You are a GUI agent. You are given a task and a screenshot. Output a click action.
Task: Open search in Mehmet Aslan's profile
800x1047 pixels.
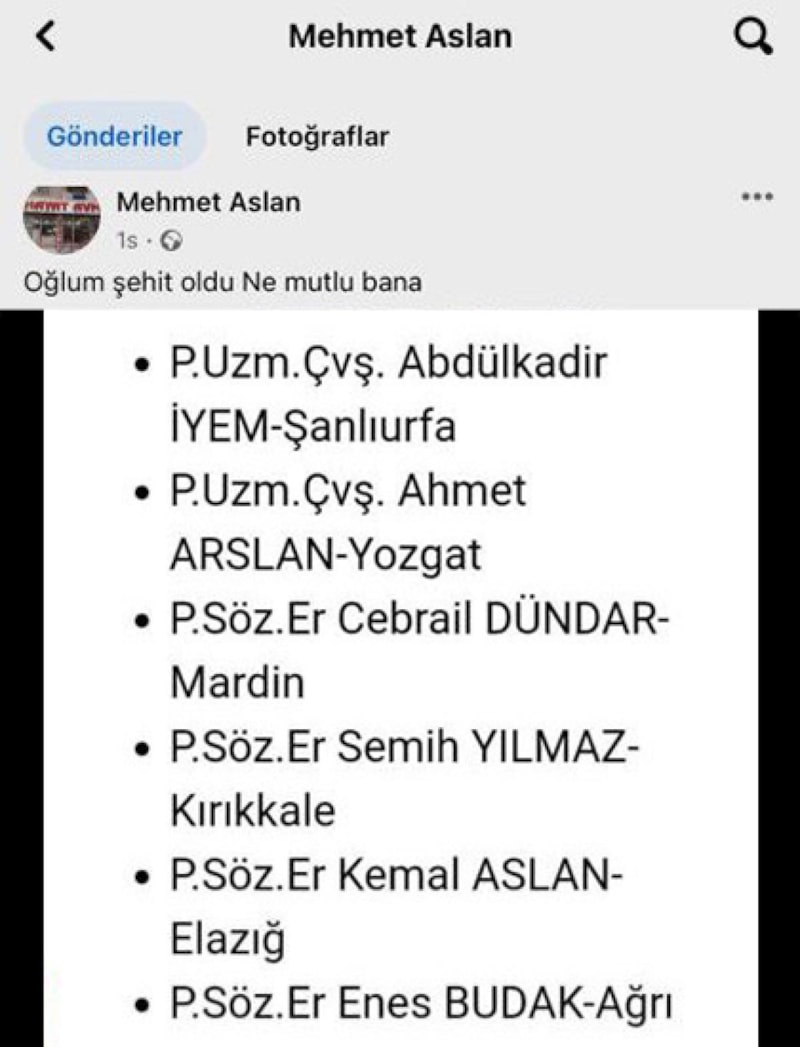tap(752, 38)
